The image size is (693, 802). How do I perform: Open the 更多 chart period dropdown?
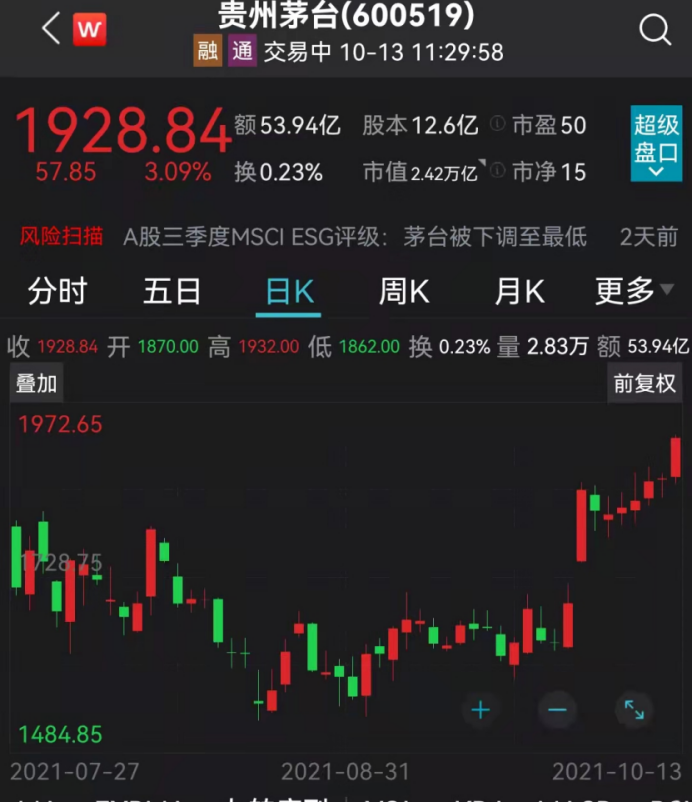(634, 291)
